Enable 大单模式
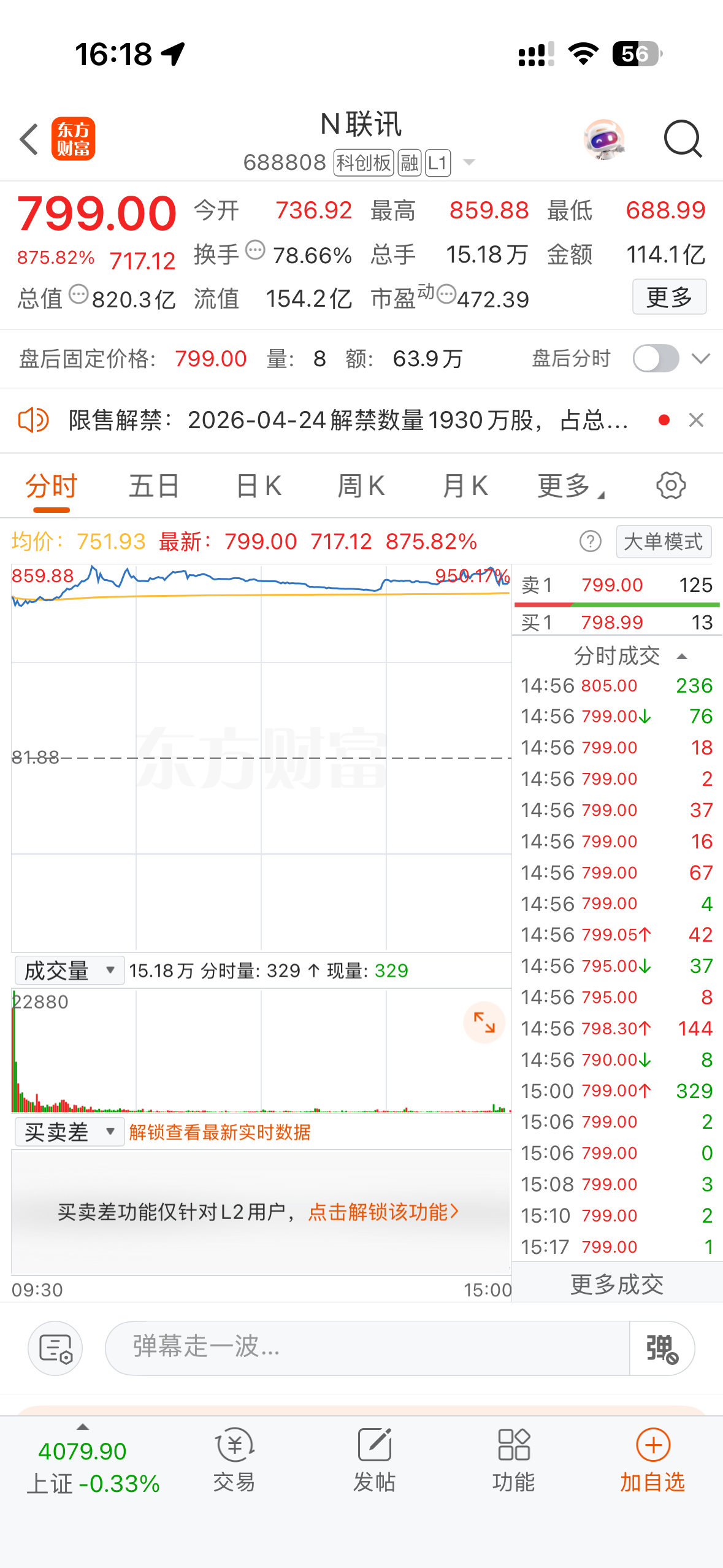 [x=663, y=542]
